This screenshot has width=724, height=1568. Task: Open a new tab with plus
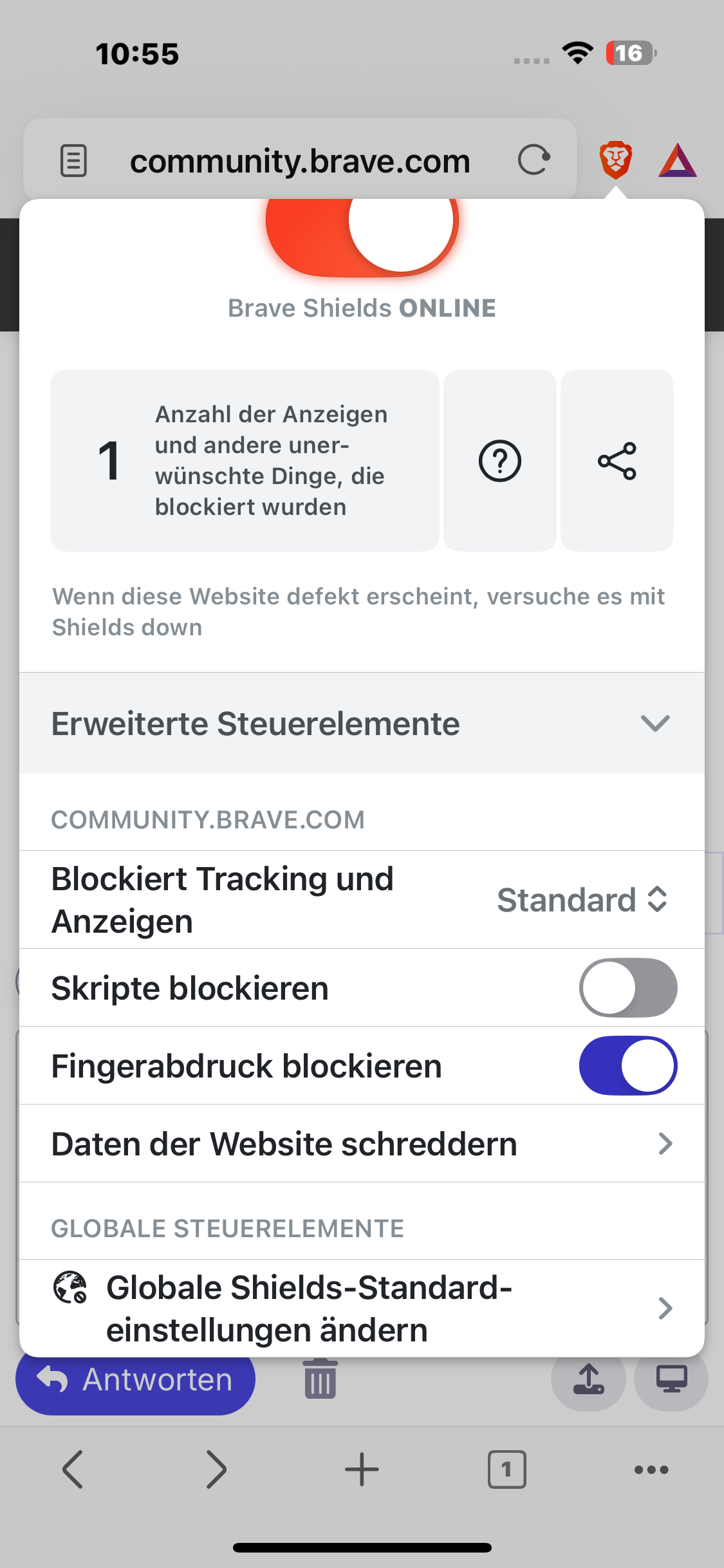click(x=362, y=1470)
